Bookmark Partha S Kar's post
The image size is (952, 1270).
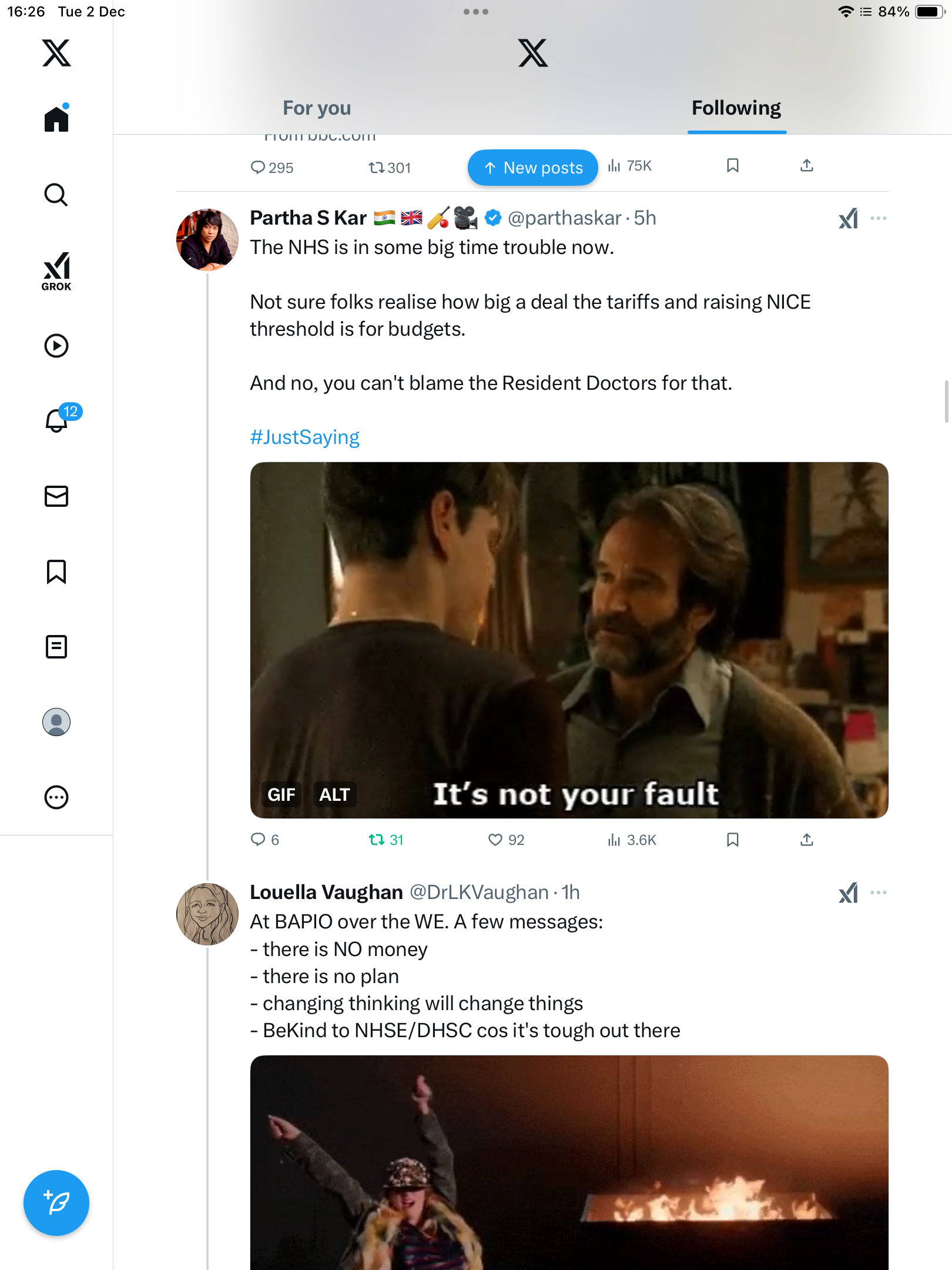[x=732, y=840]
